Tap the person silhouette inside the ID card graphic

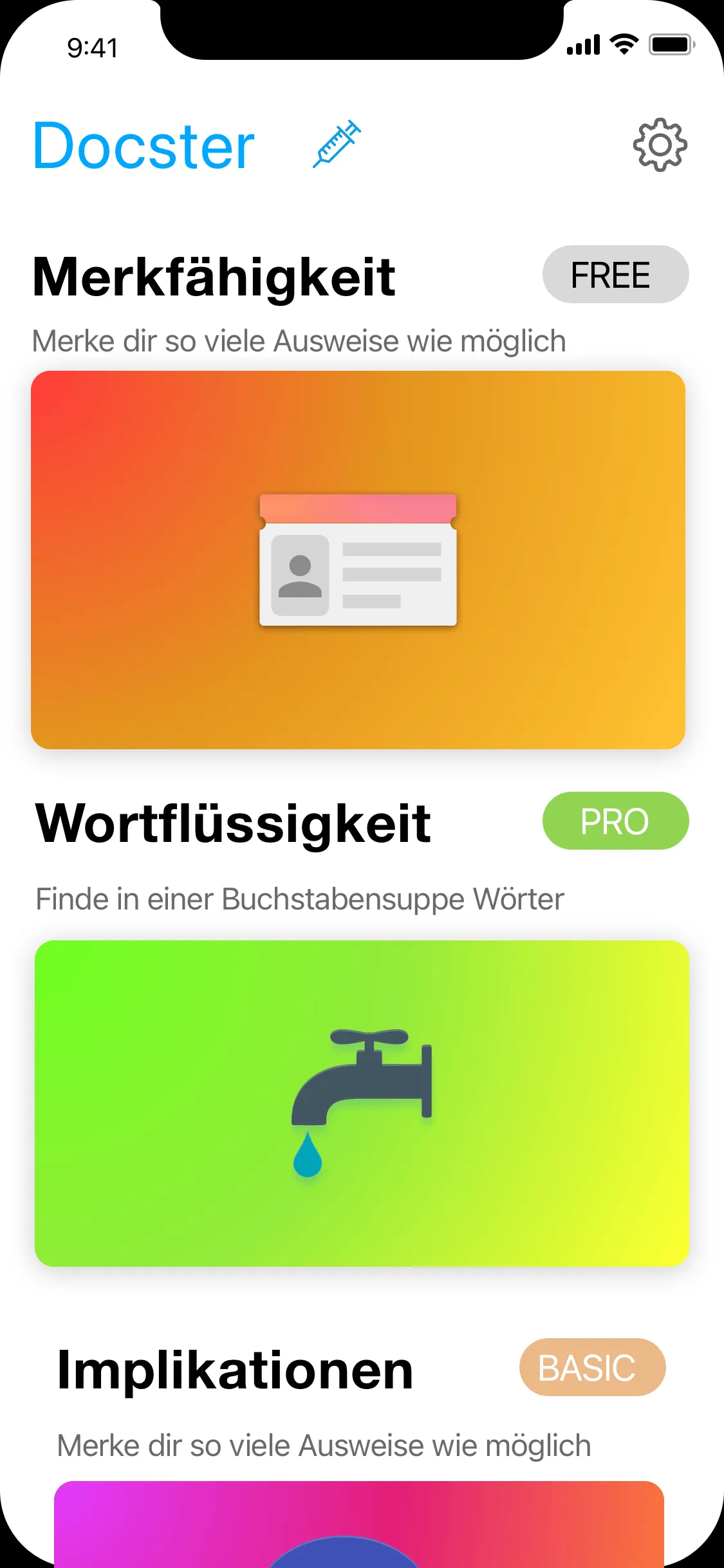click(301, 576)
